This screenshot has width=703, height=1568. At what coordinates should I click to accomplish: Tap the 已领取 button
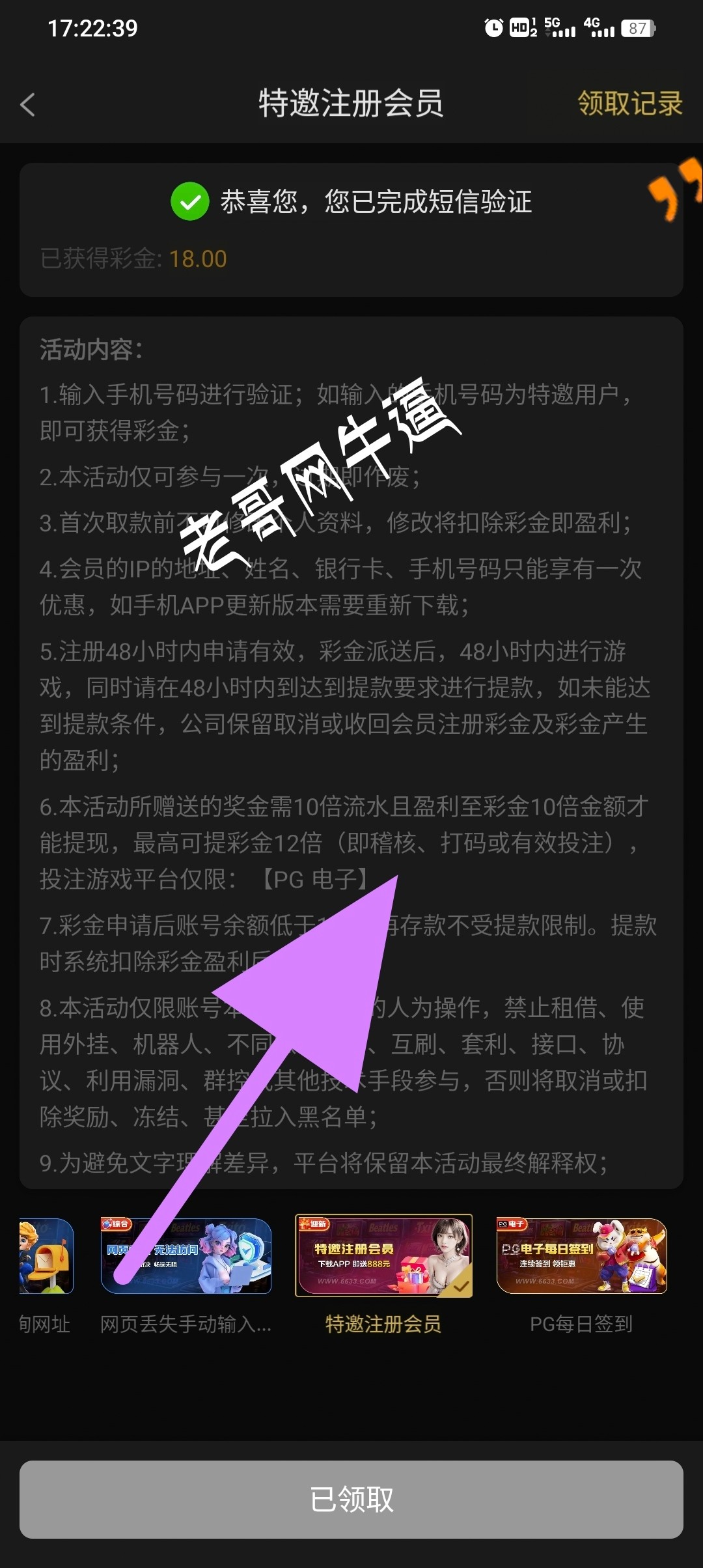point(351,1499)
